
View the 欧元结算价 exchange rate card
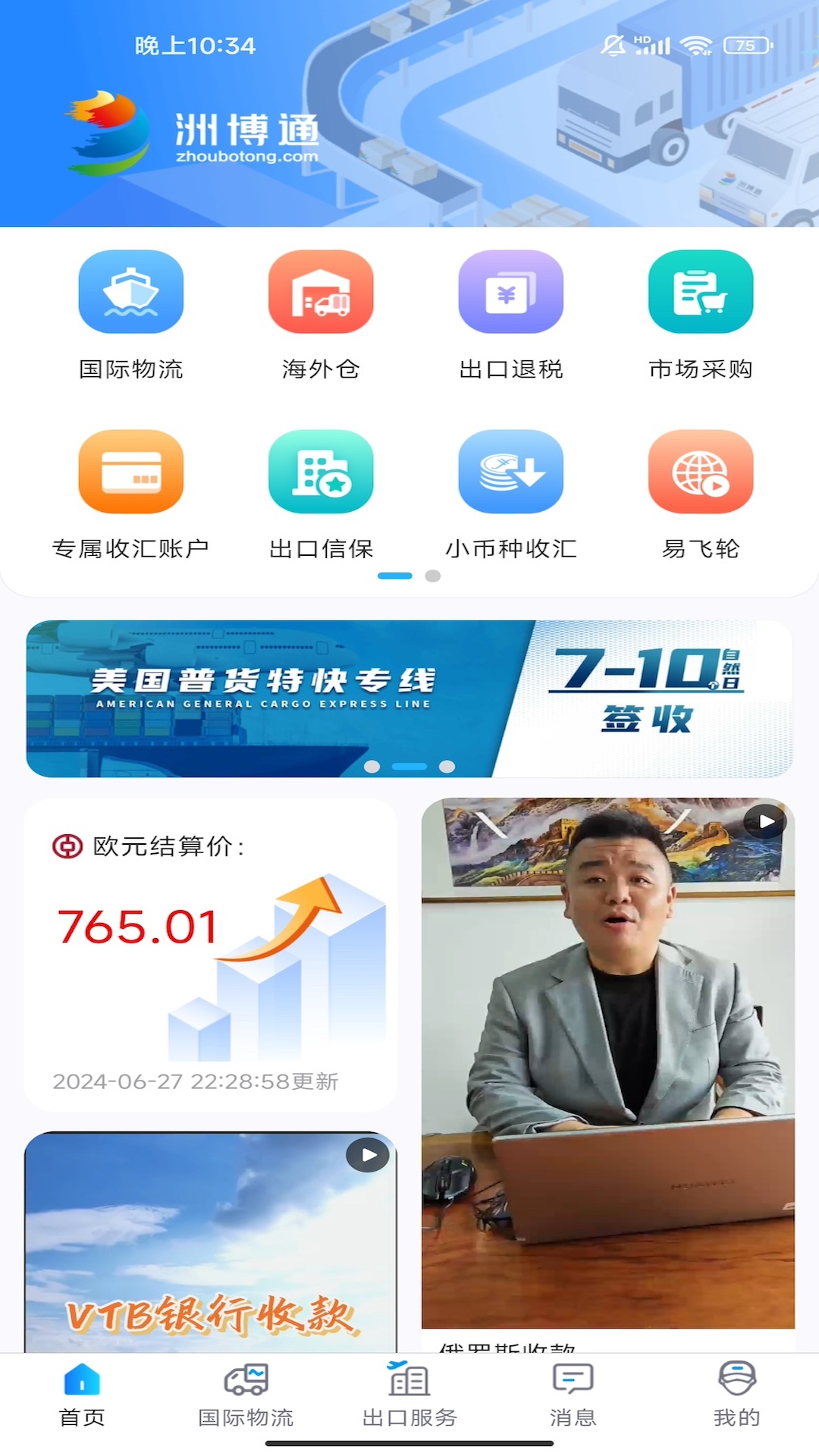click(x=211, y=954)
